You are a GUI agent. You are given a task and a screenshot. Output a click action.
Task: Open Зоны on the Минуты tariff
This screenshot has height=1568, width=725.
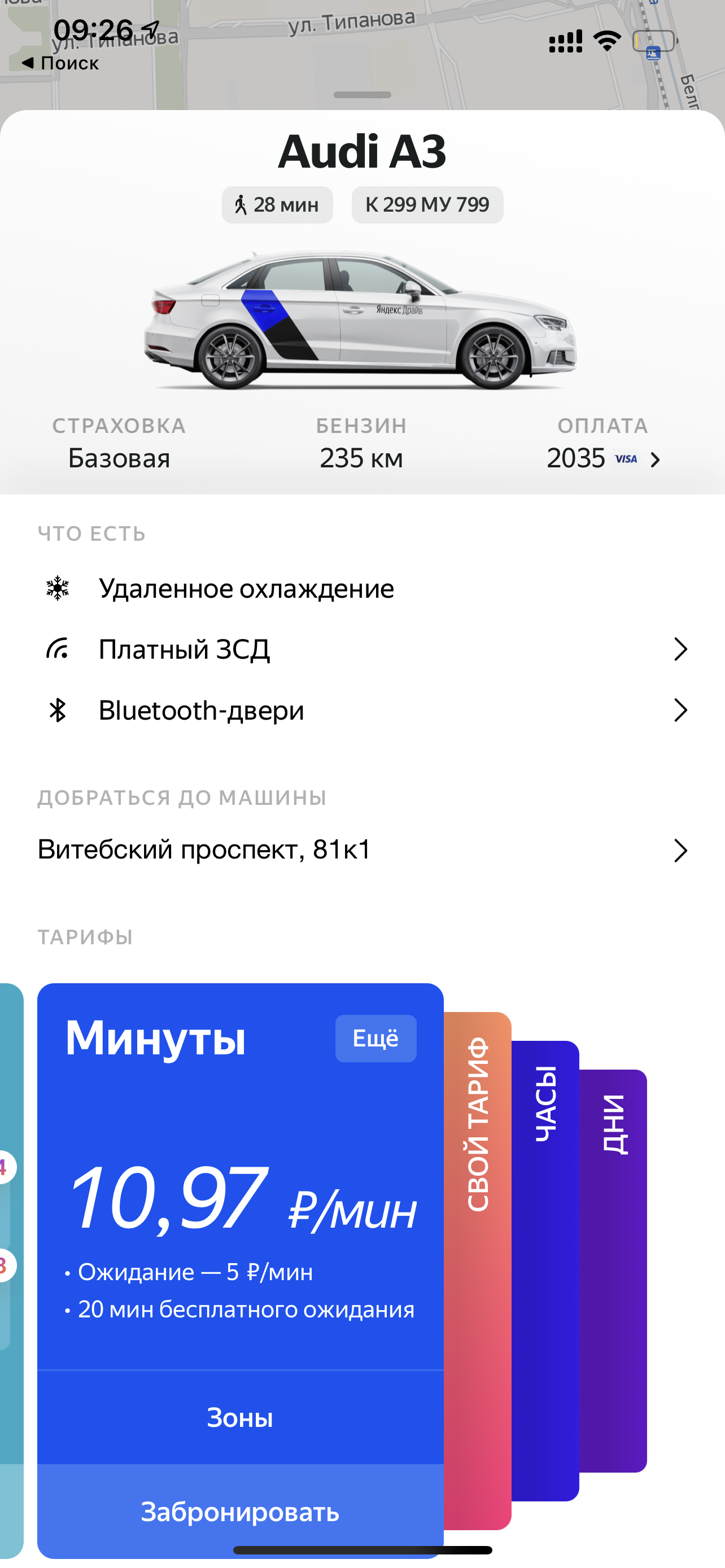[240, 1418]
